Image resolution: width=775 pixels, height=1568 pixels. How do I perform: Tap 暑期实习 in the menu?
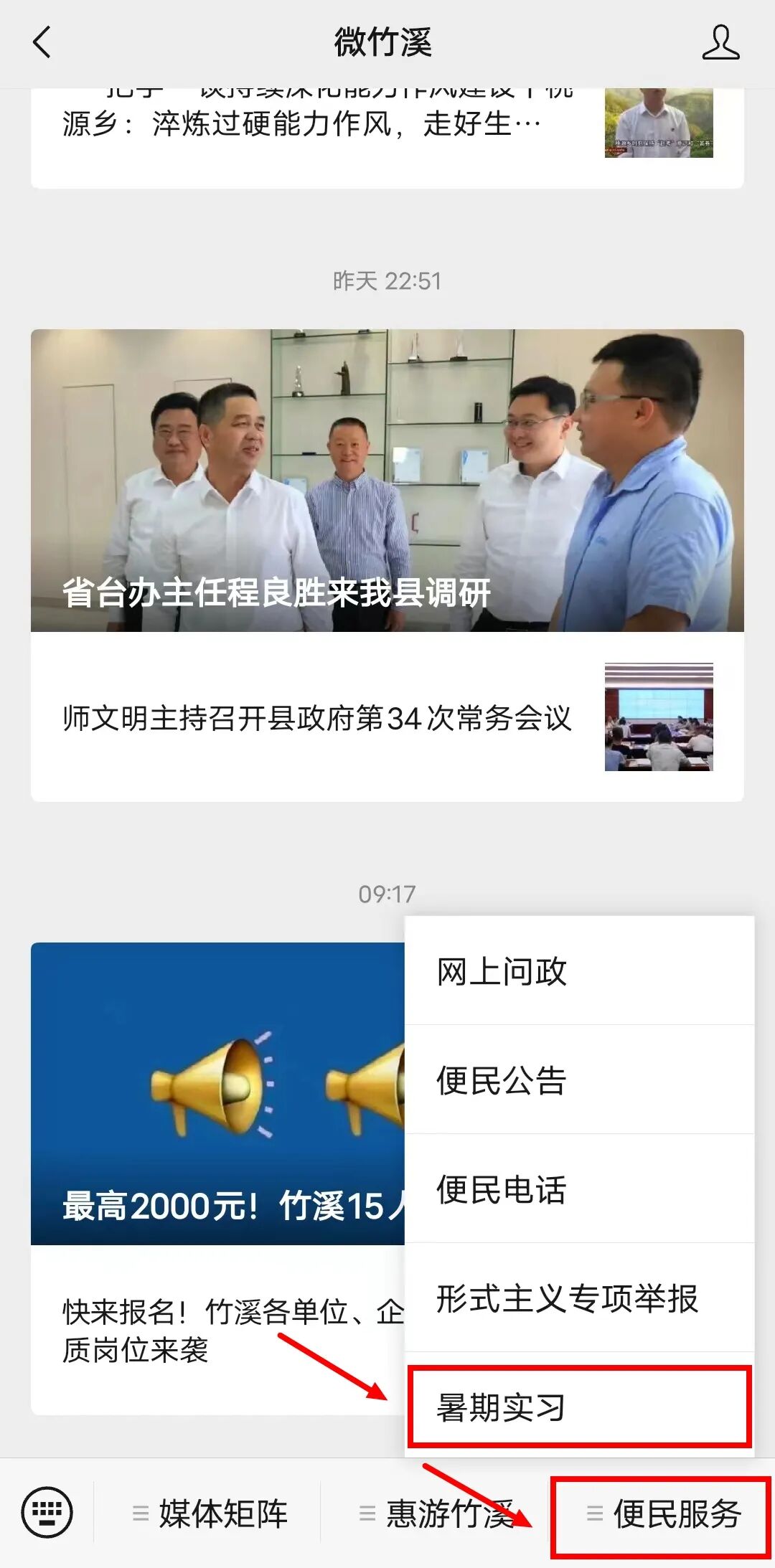pos(579,1407)
